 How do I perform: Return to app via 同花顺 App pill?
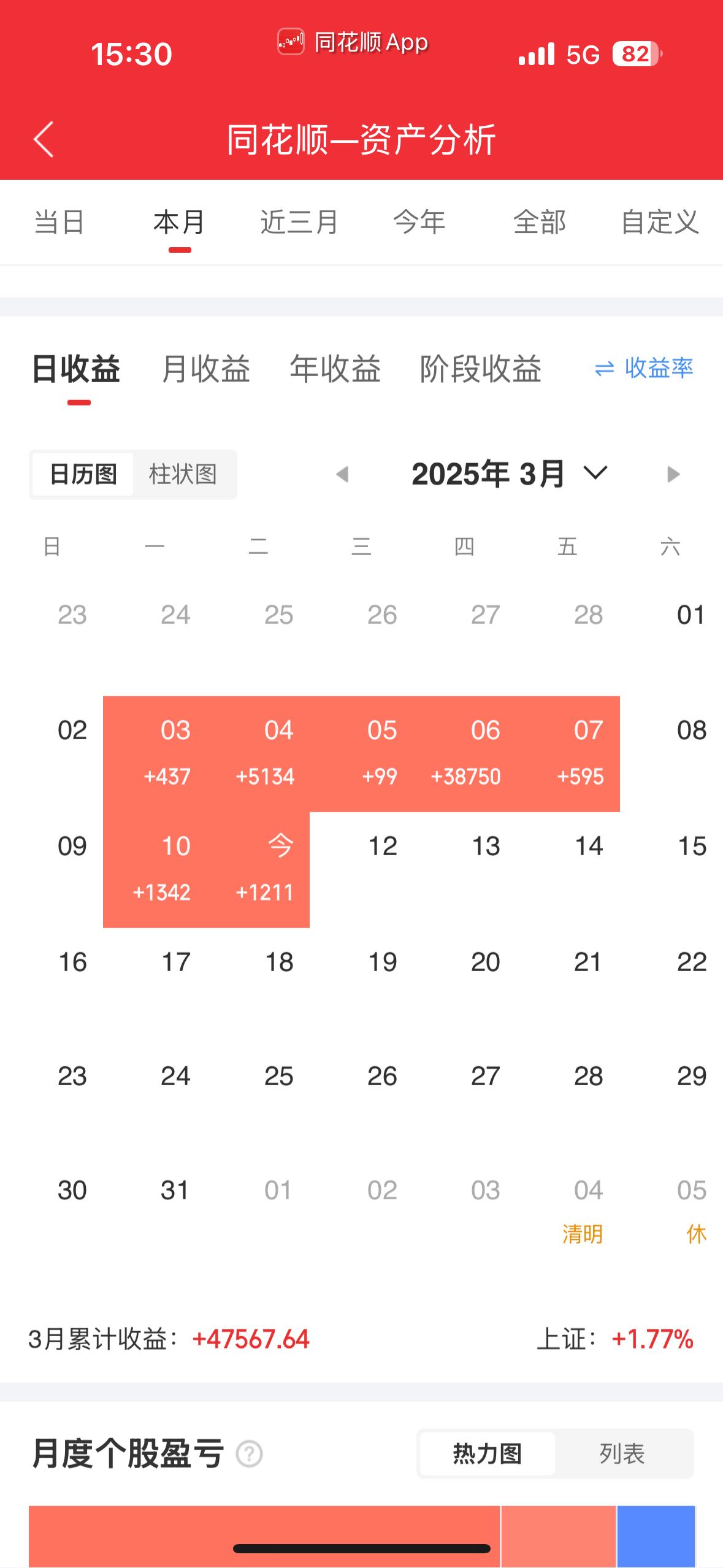point(353,42)
